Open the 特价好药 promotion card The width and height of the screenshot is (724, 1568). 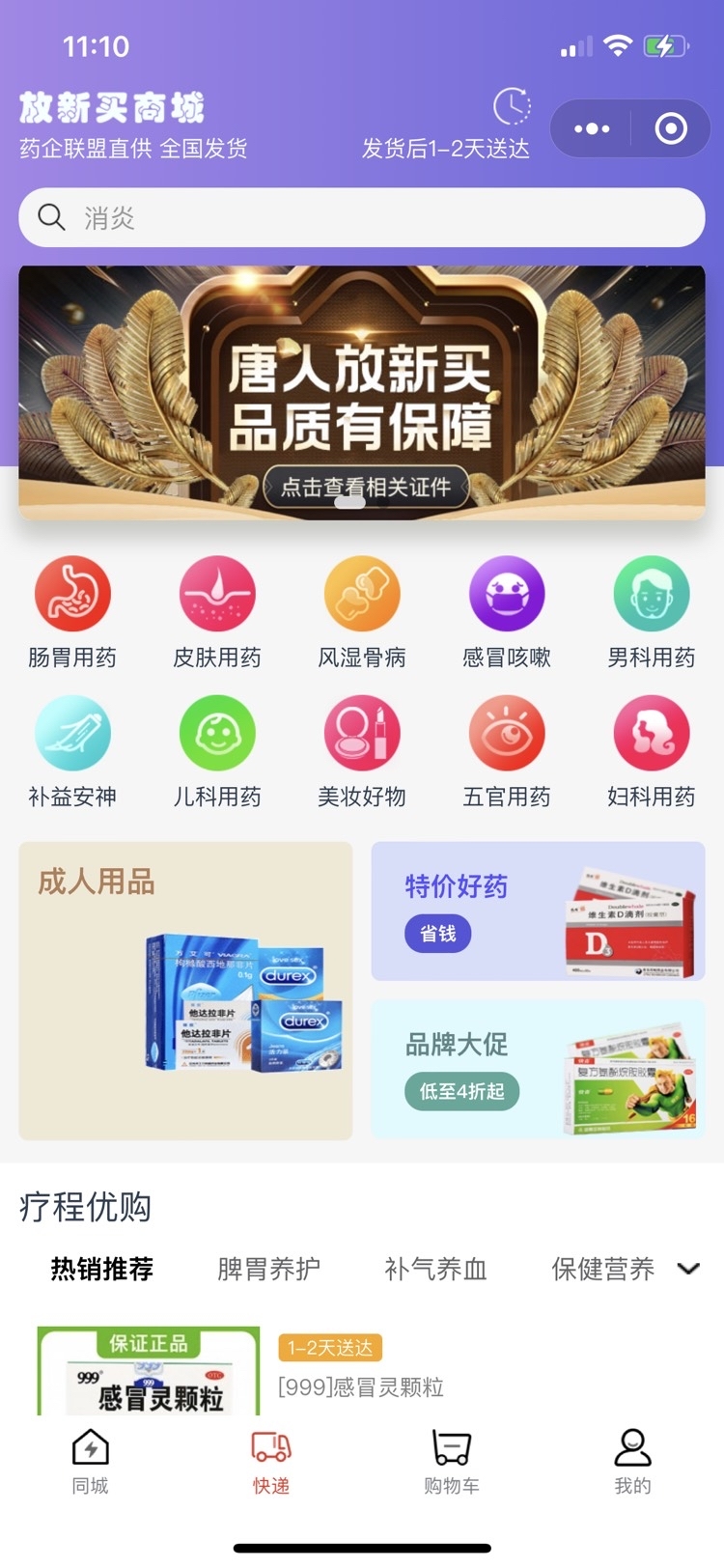click(x=538, y=911)
